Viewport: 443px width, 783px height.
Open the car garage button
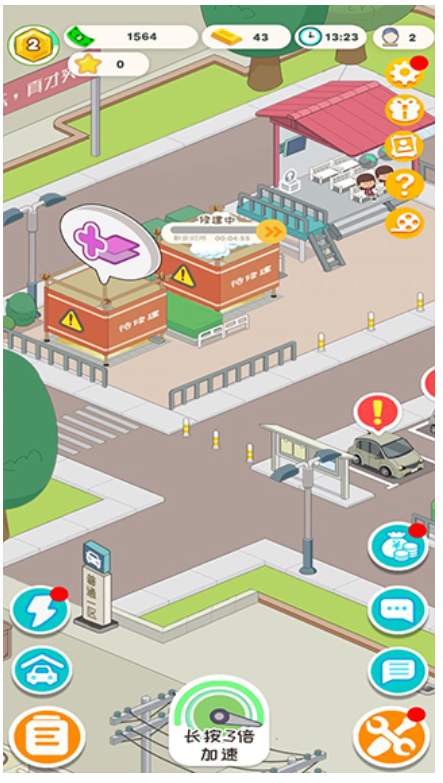coord(42,671)
